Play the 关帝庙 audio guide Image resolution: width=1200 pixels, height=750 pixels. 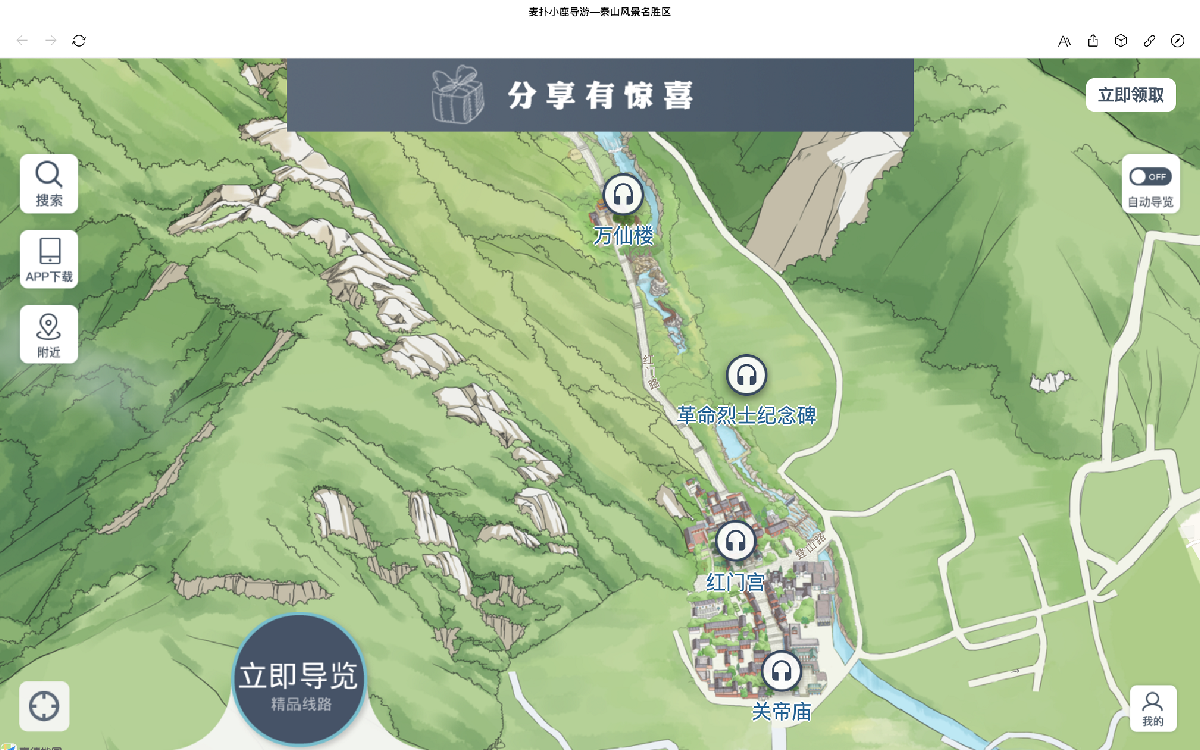[781, 671]
